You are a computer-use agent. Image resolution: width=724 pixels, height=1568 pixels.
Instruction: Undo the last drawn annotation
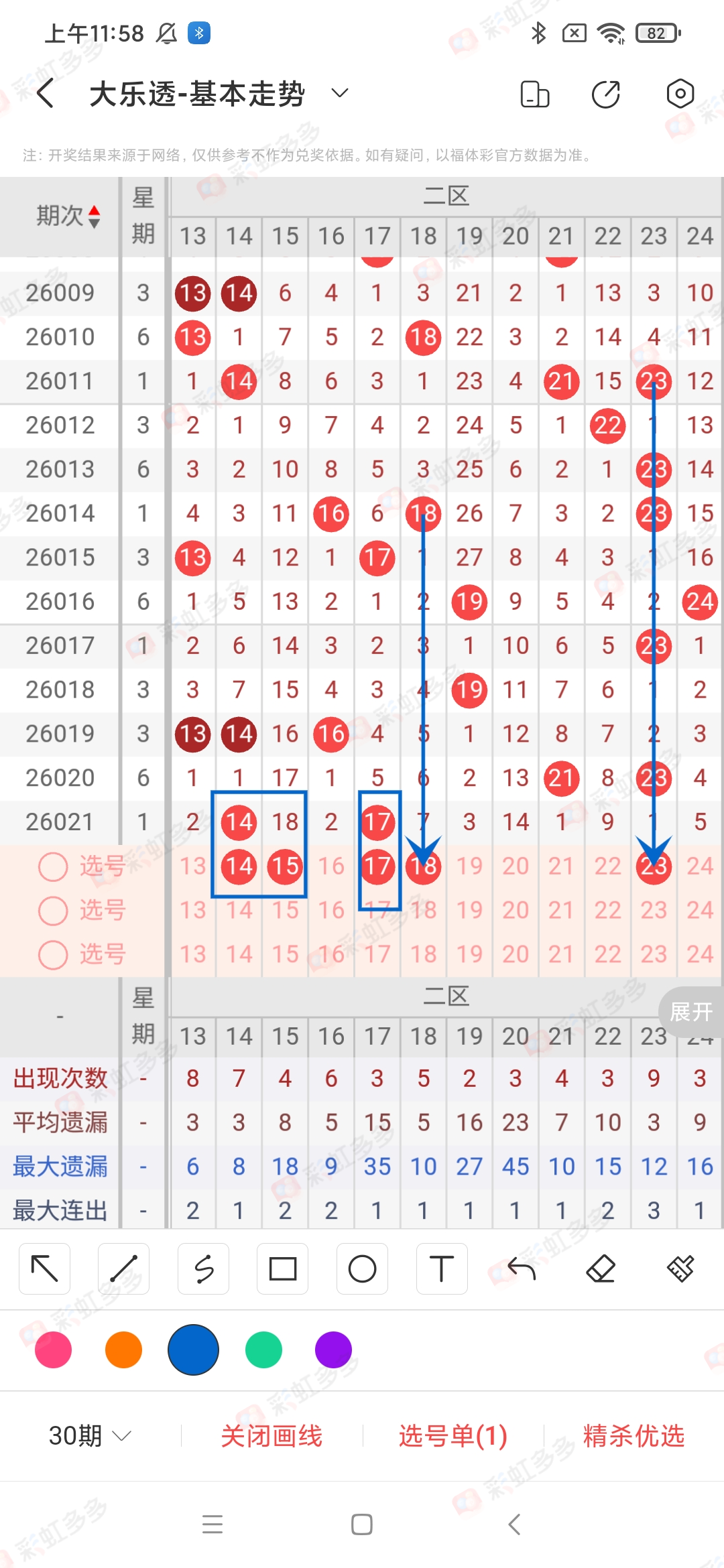coord(521,1268)
